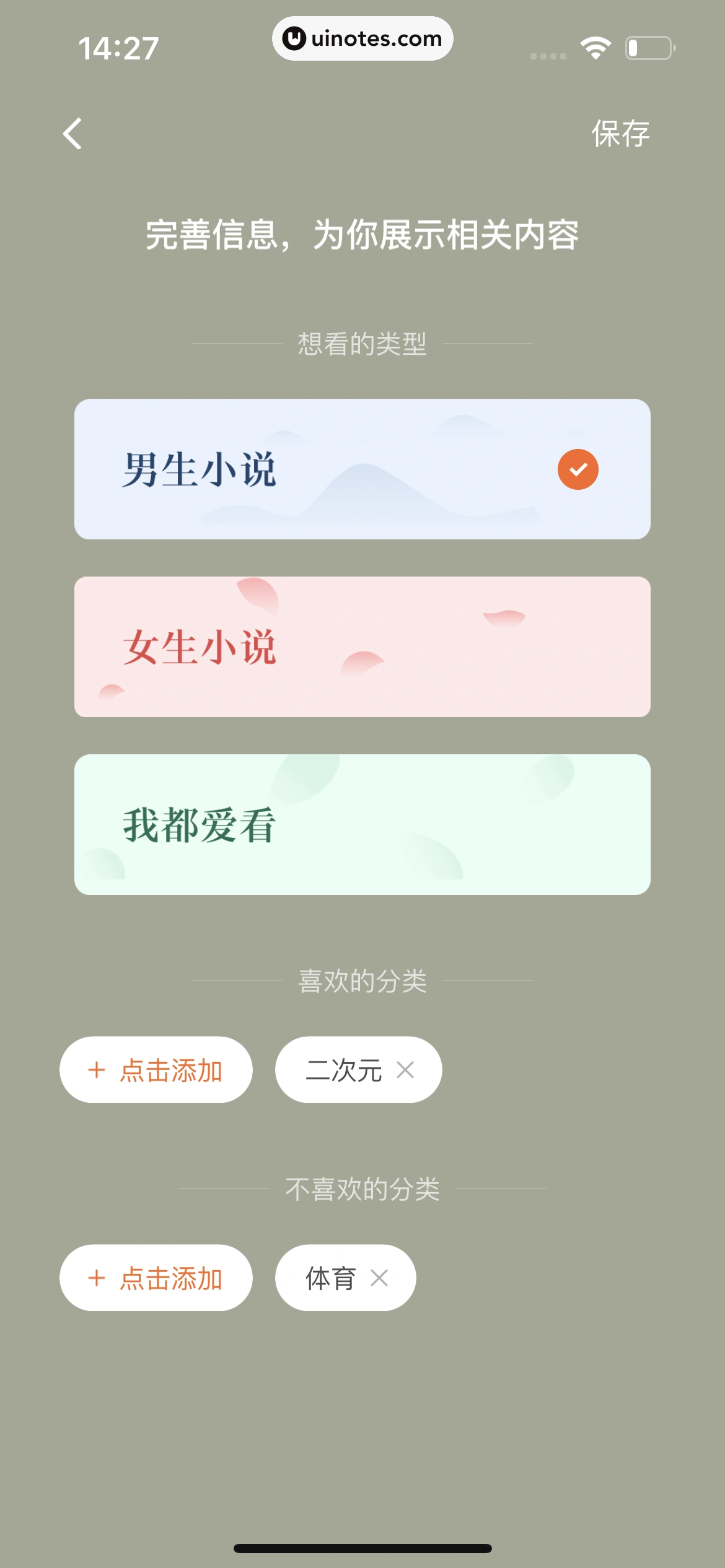The width and height of the screenshot is (725, 1568).
Task: Tap the 喜欢的分类 section heading
Action: (362, 979)
